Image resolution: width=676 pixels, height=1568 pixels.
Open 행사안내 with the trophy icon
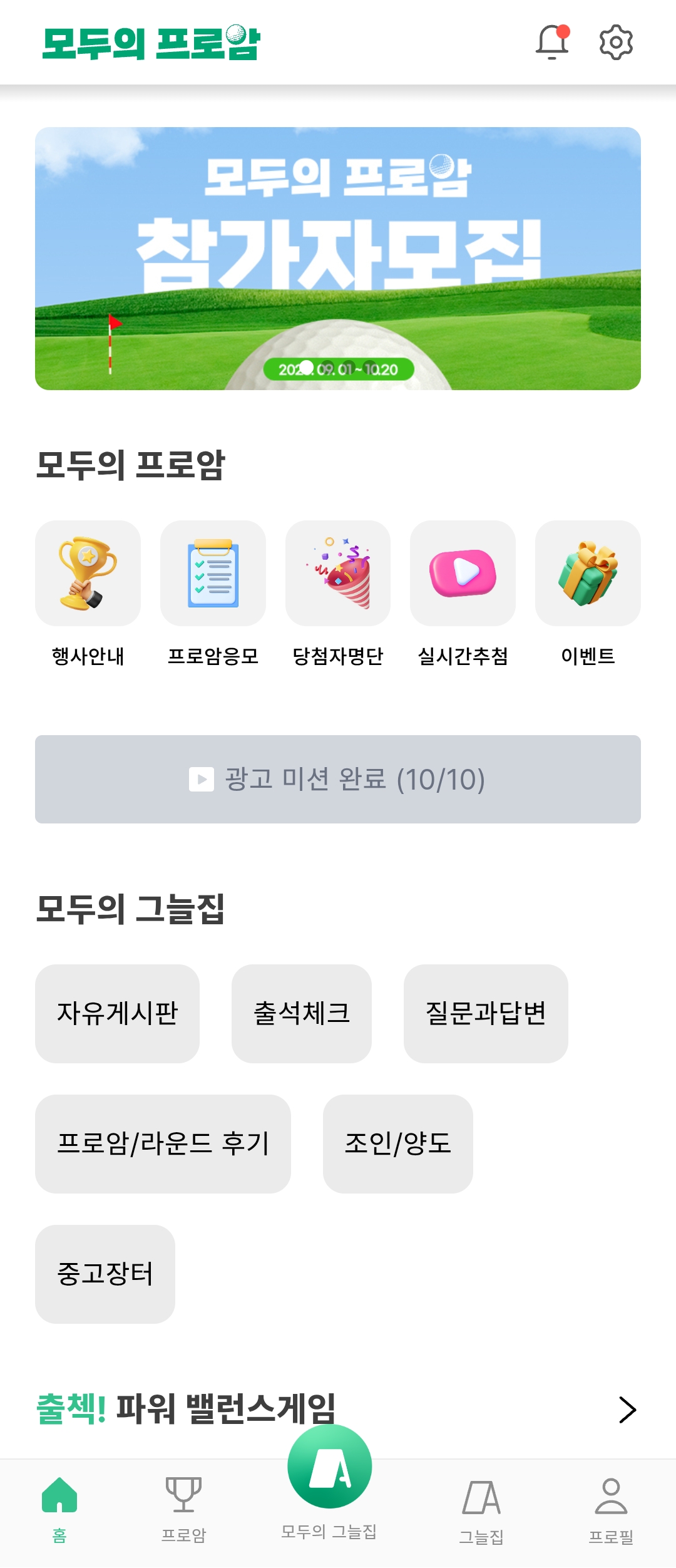88,573
